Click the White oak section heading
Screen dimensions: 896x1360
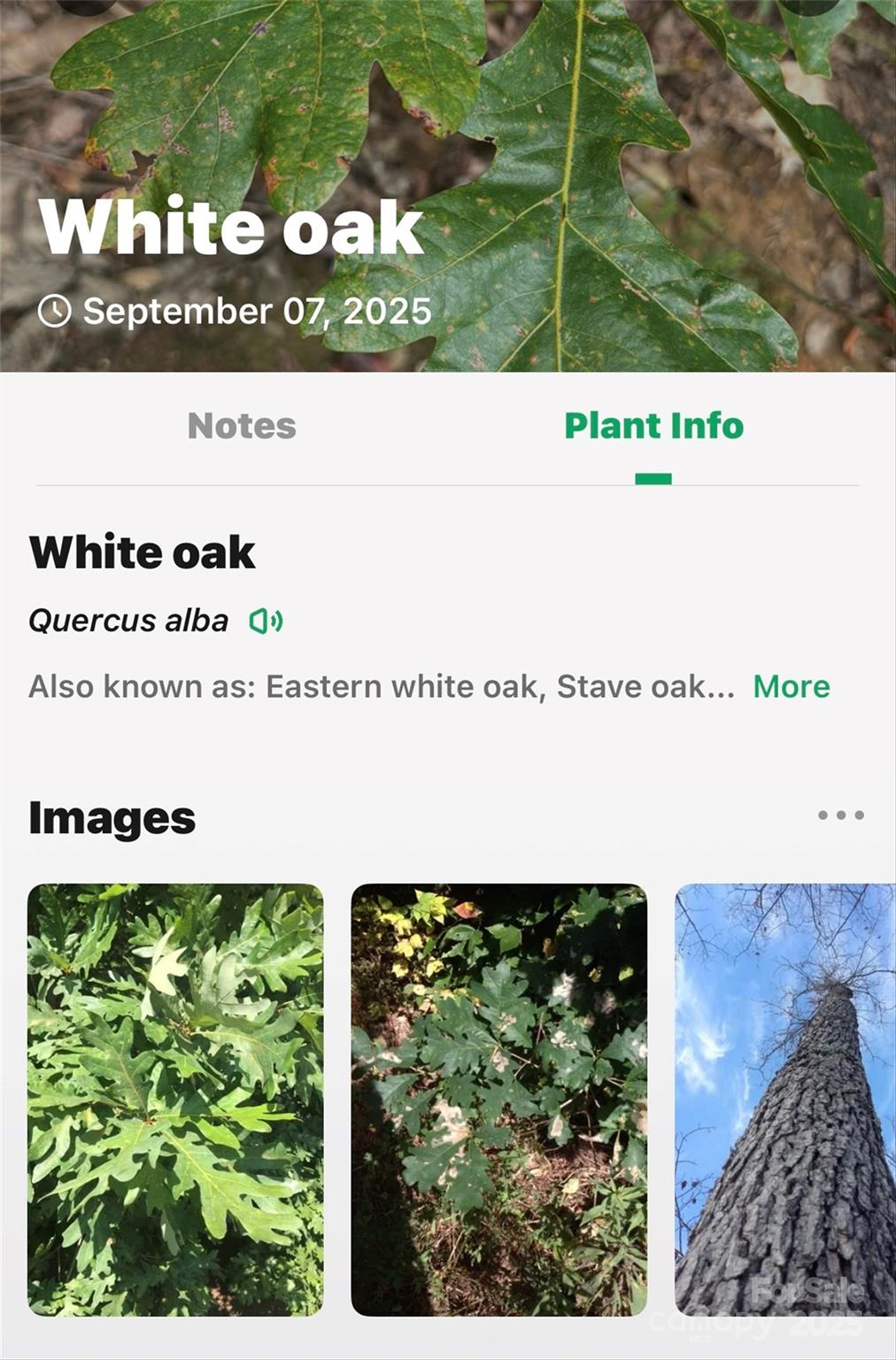tap(143, 552)
